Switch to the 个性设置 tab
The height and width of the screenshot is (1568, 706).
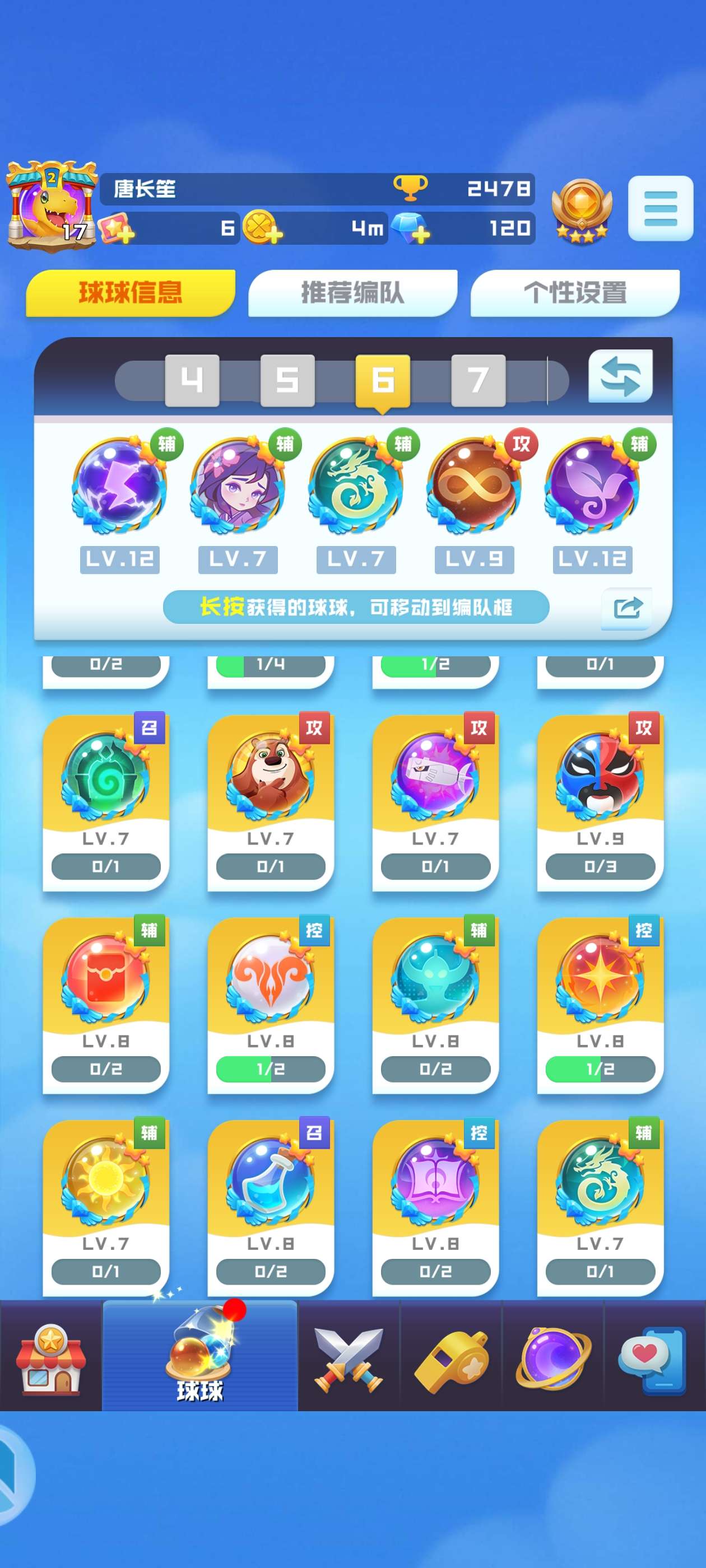[574, 293]
